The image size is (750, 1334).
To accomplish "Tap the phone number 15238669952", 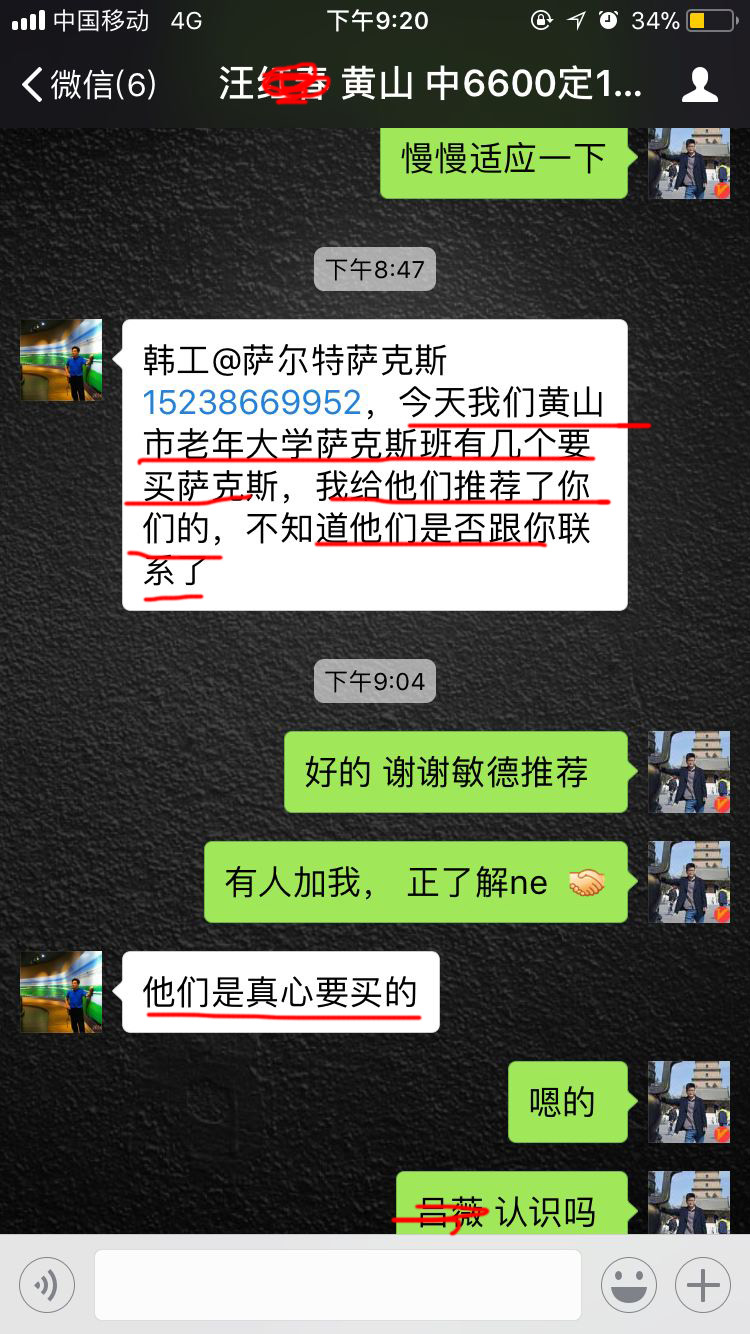I will (251, 402).
